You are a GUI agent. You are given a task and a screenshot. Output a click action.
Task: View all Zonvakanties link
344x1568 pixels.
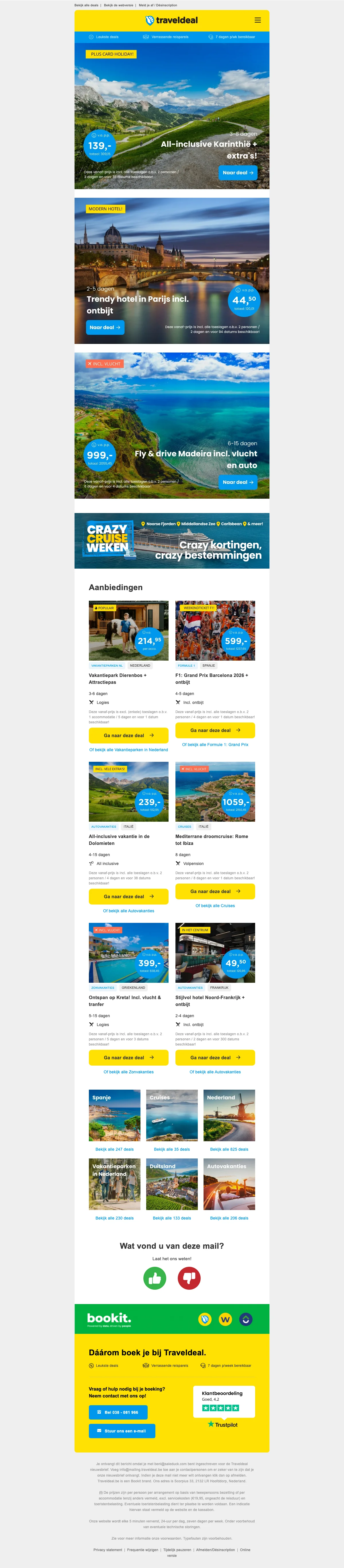pyautogui.click(x=128, y=1072)
